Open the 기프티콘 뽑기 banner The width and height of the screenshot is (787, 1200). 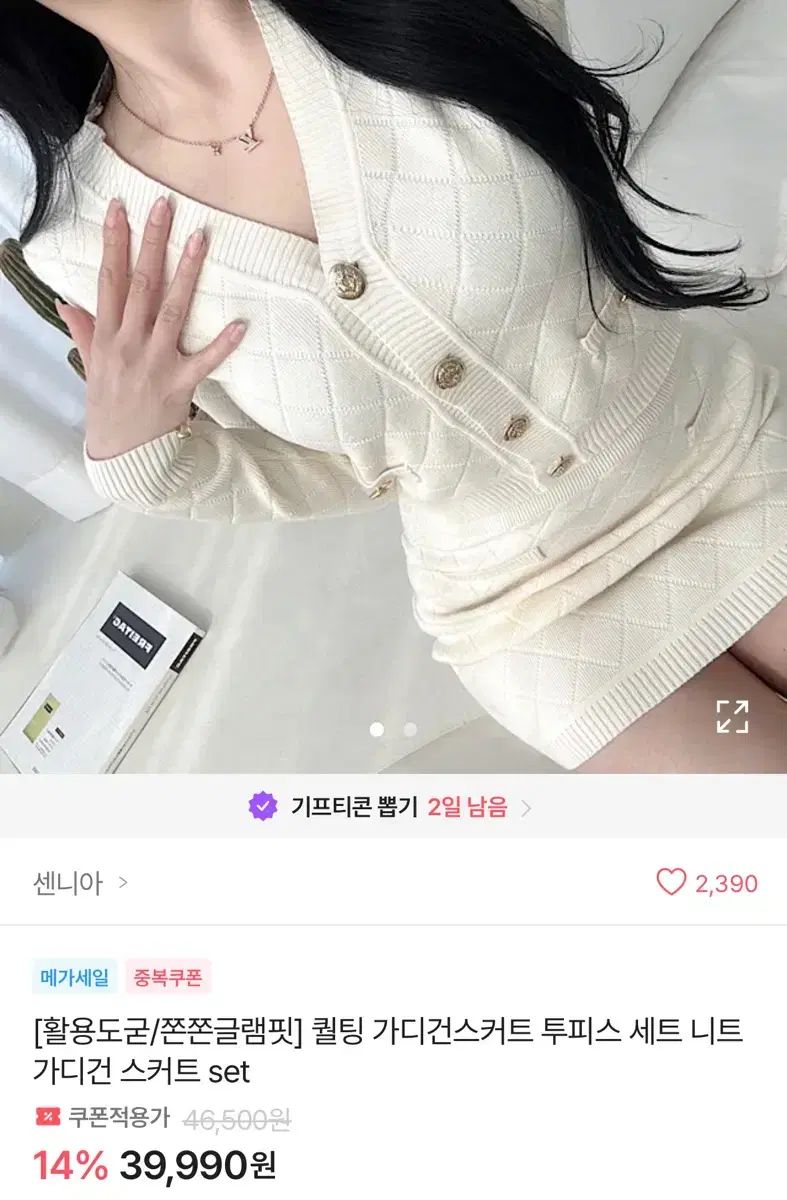click(x=393, y=806)
